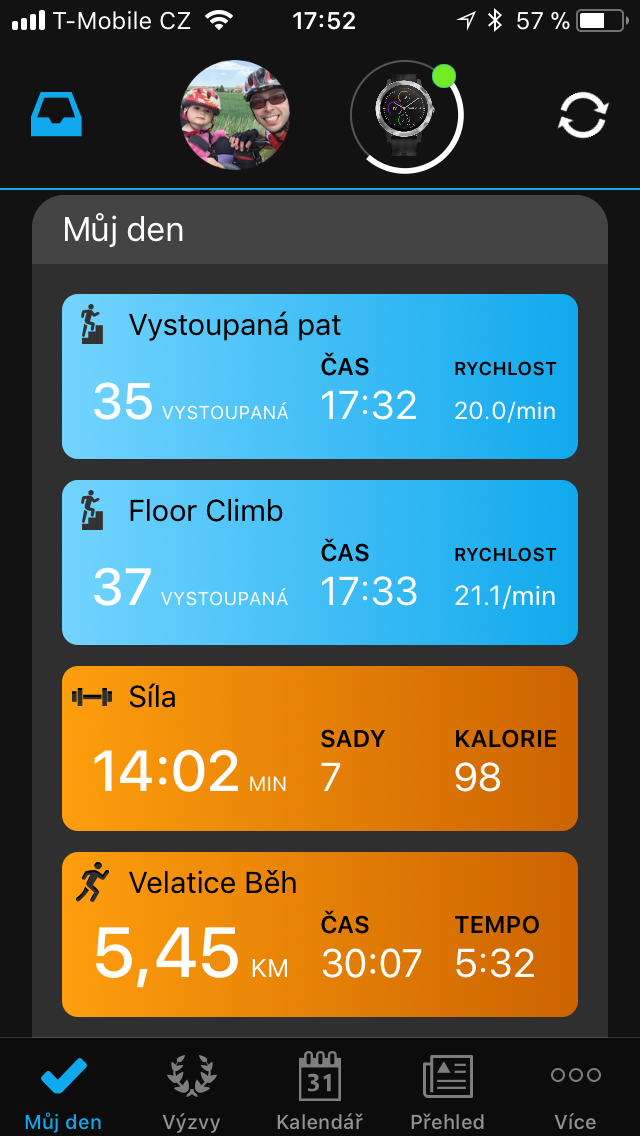Open the Síla strength activity card
The width and height of the screenshot is (640, 1136).
coord(320,748)
